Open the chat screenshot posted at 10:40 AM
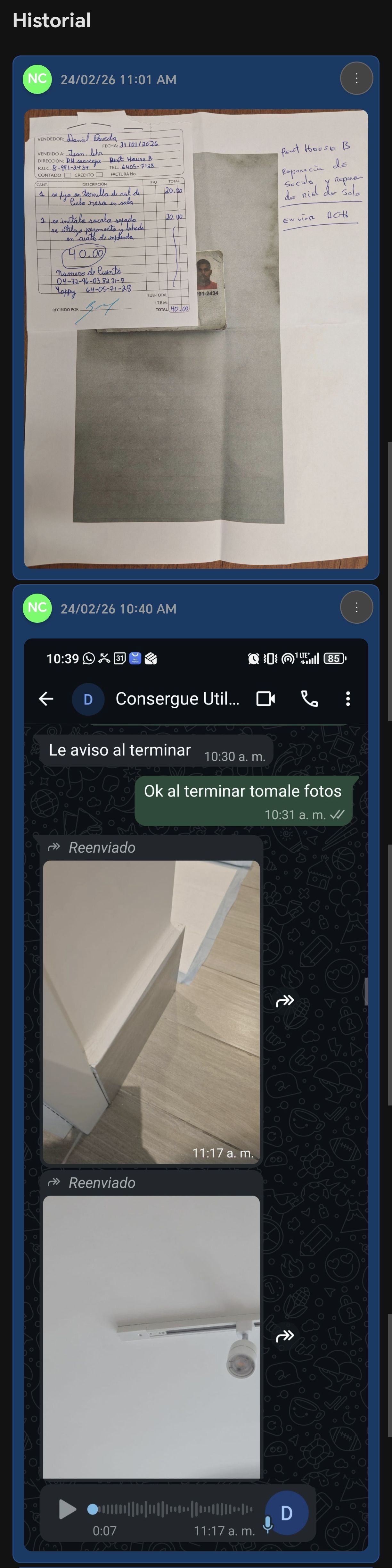The width and height of the screenshot is (392, 1568). [196, 1093]
